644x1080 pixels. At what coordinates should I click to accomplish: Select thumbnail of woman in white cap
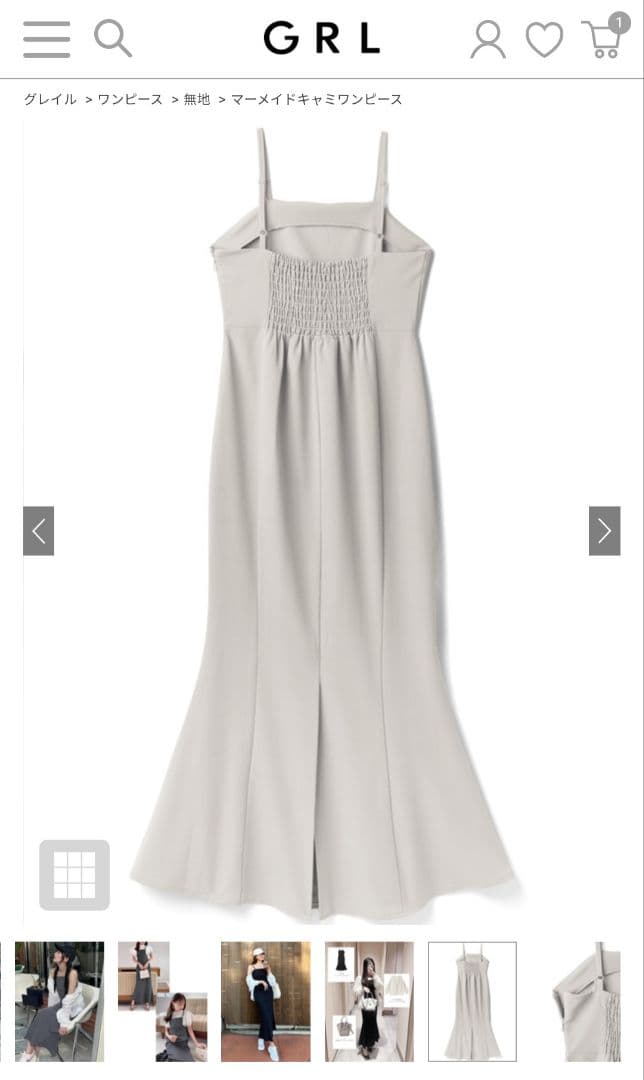coord(266,1001)
